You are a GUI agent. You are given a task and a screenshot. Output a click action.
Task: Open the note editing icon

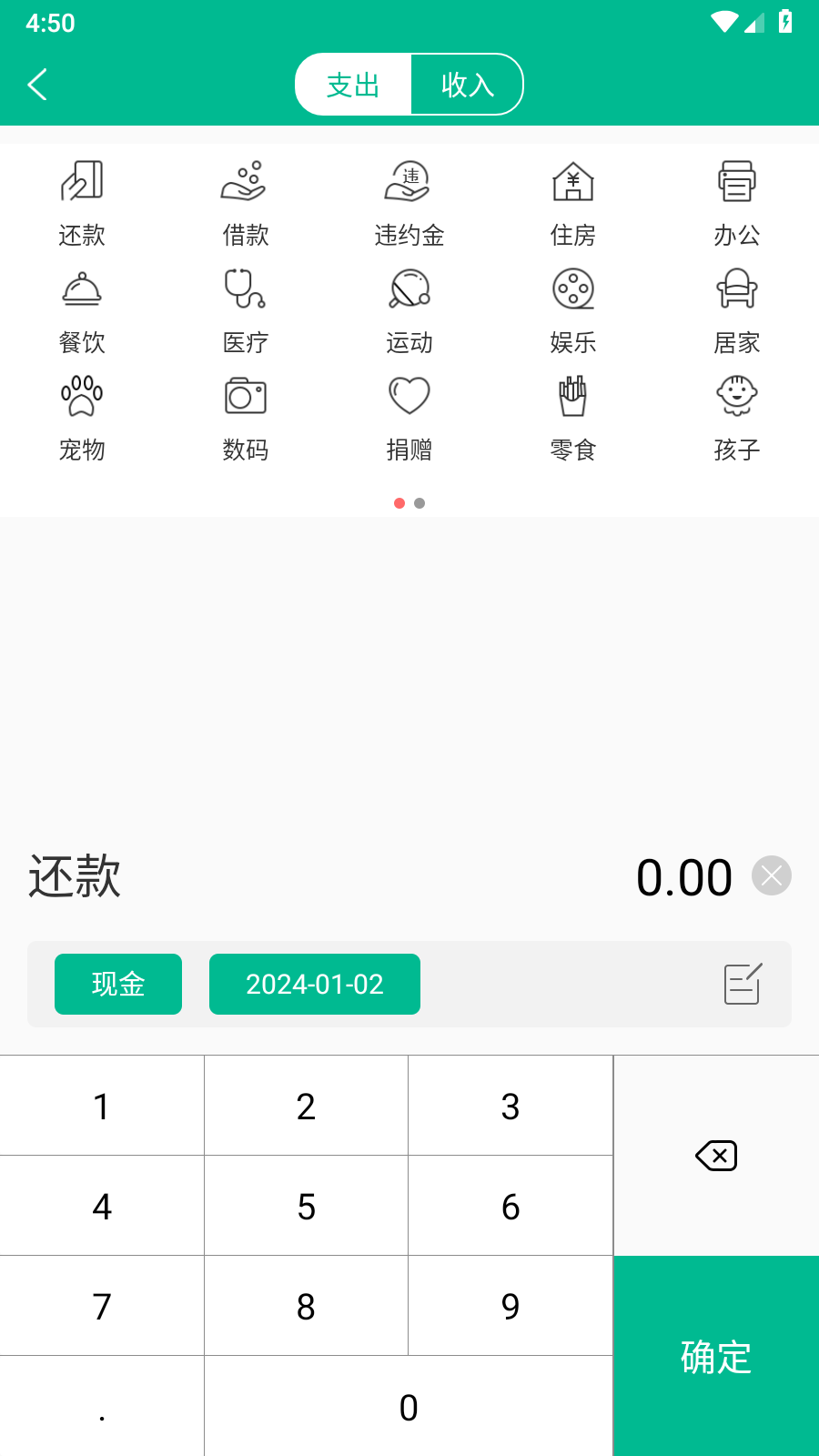click(x=741, y=984)
